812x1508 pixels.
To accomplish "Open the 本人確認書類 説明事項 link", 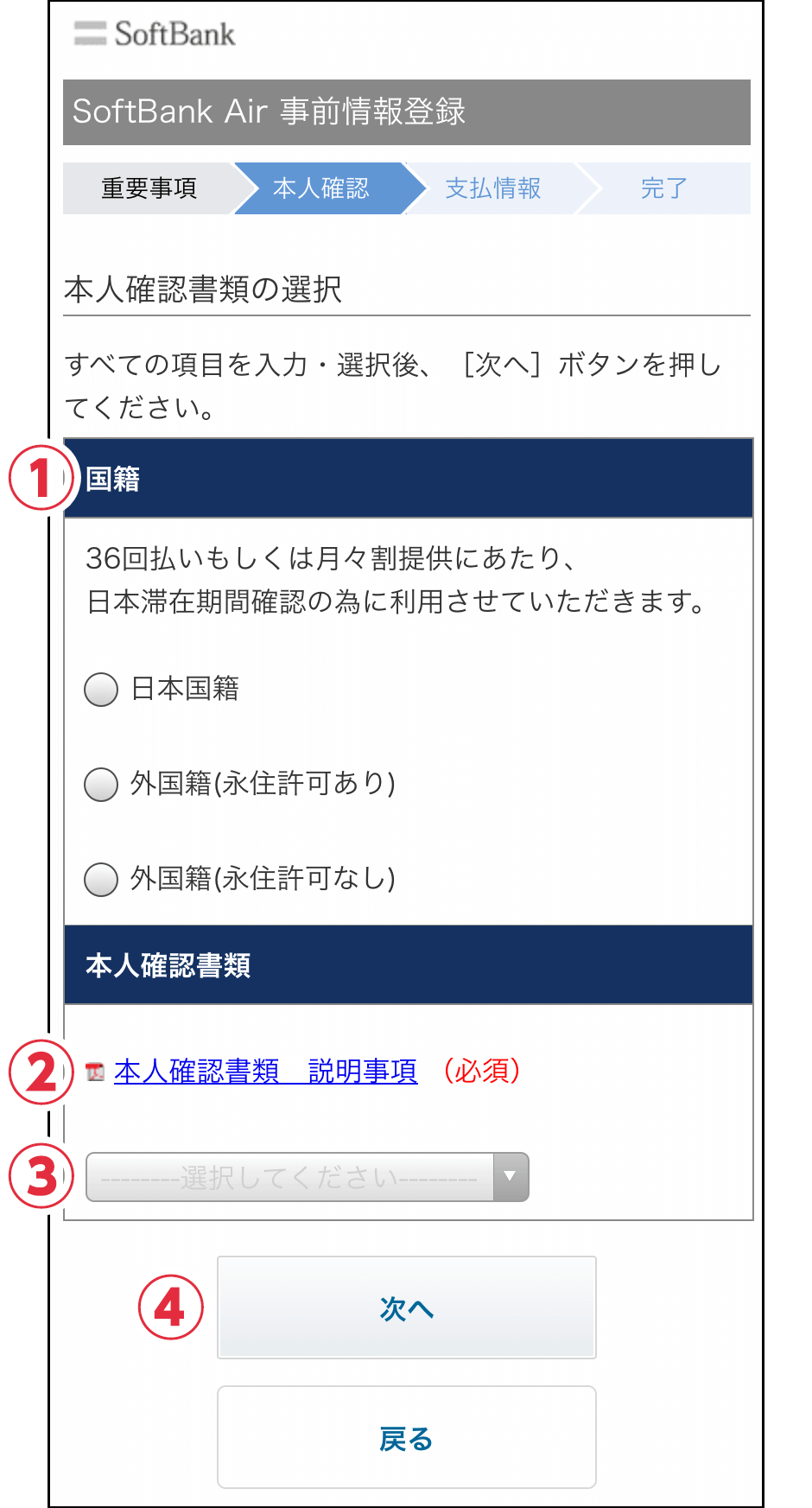I will coord(266,1072).
